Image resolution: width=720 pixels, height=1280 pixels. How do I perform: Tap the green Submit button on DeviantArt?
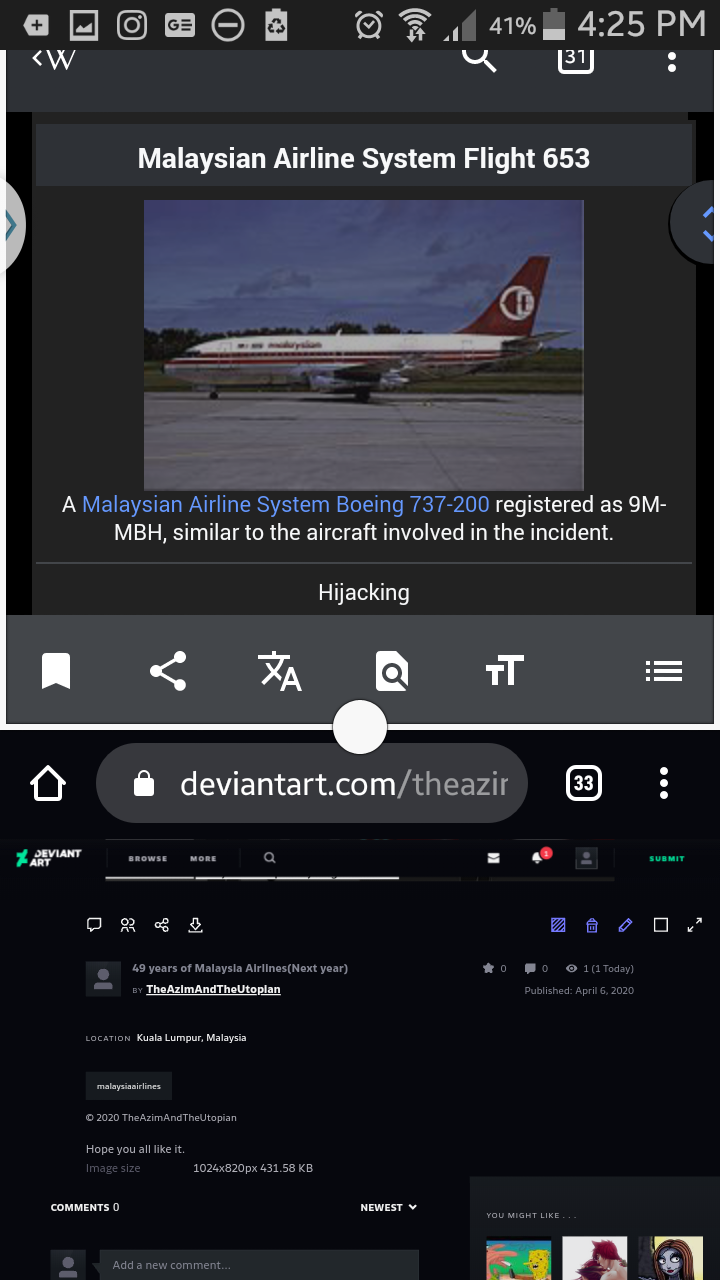pos(666,858)
